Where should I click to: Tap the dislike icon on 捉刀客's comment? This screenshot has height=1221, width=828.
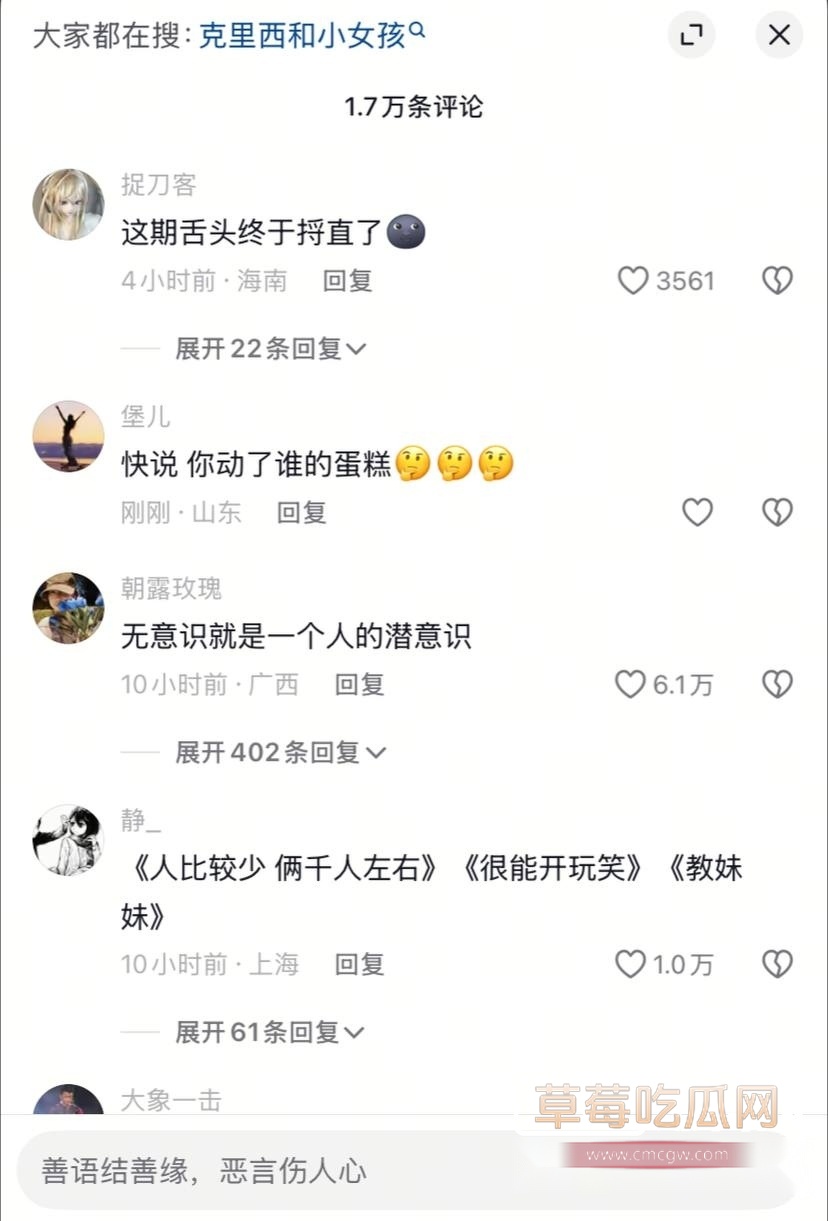pyautogui.click(x=777, y=280)
